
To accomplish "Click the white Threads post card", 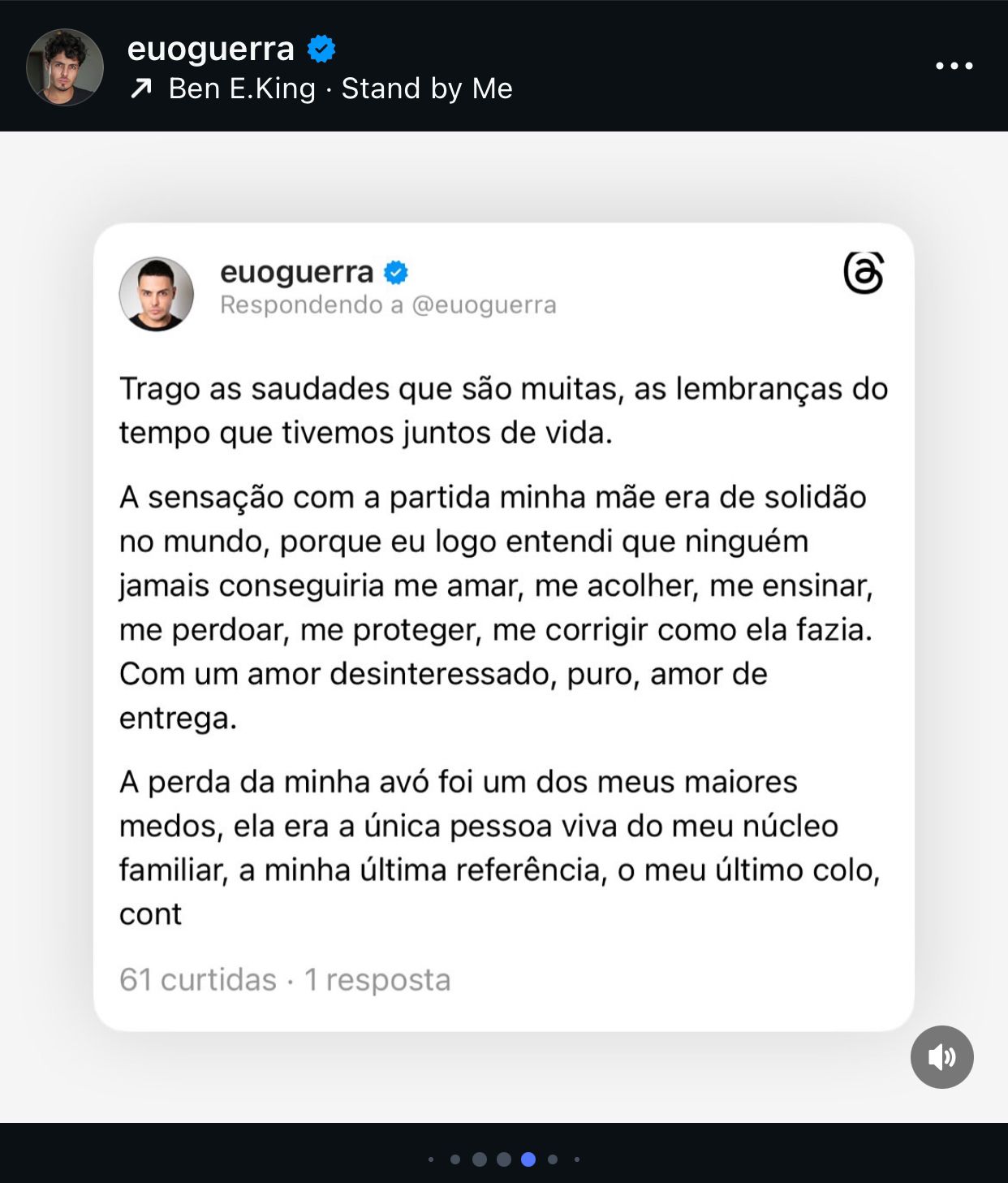I will click(504, 625).
